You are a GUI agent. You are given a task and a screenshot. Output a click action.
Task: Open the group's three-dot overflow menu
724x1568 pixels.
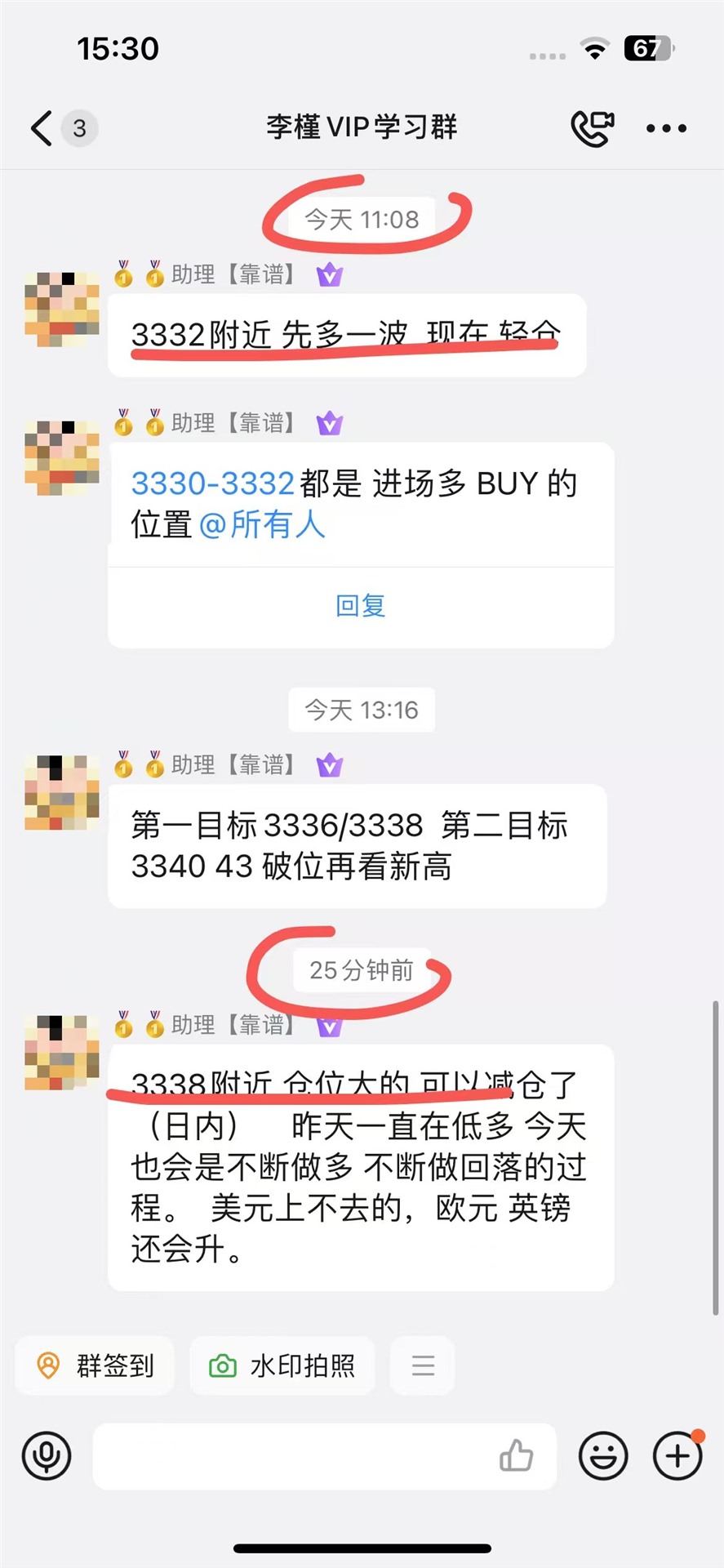666,128
